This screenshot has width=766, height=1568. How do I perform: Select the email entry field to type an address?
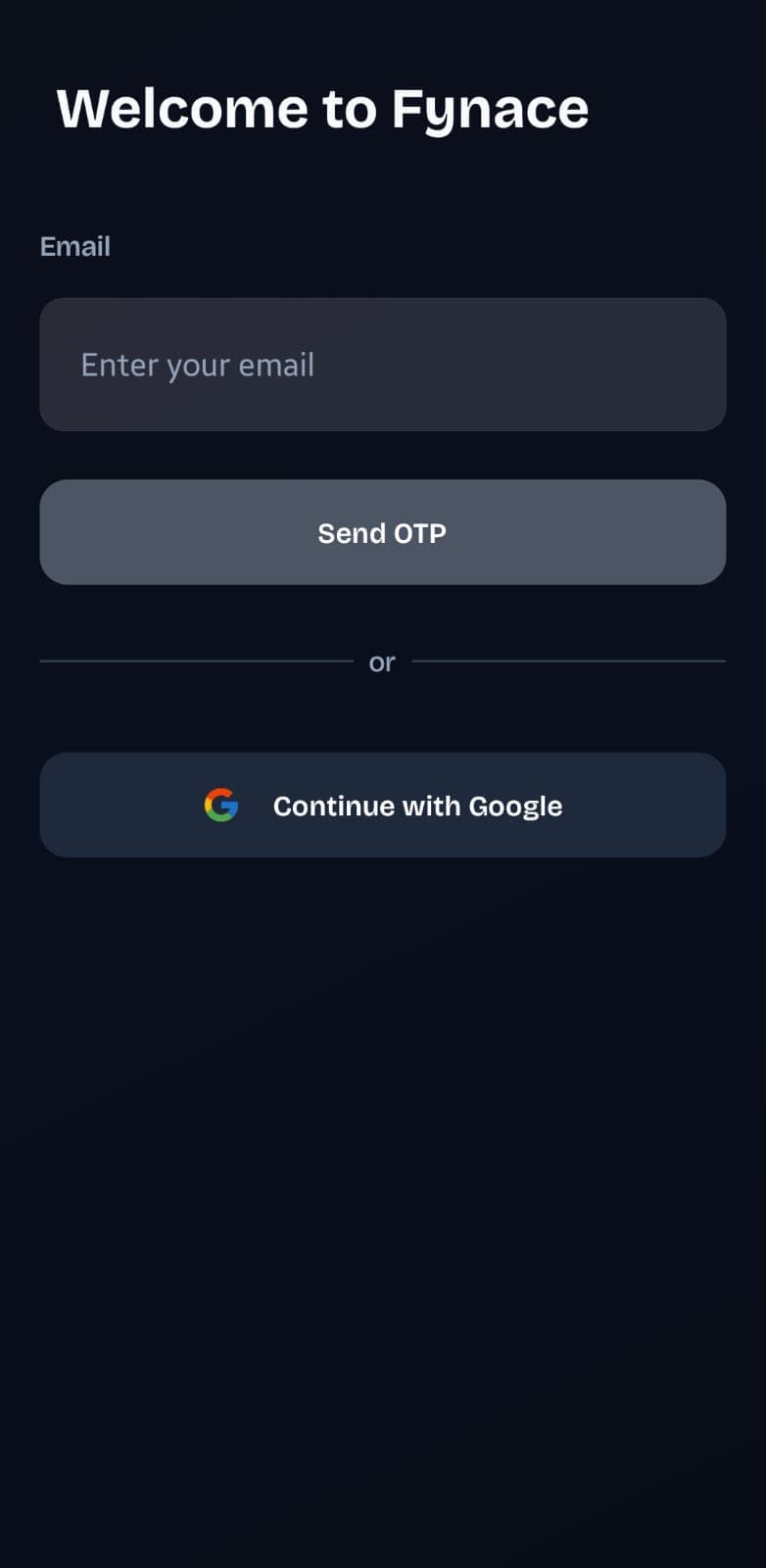tap(382, 365)
